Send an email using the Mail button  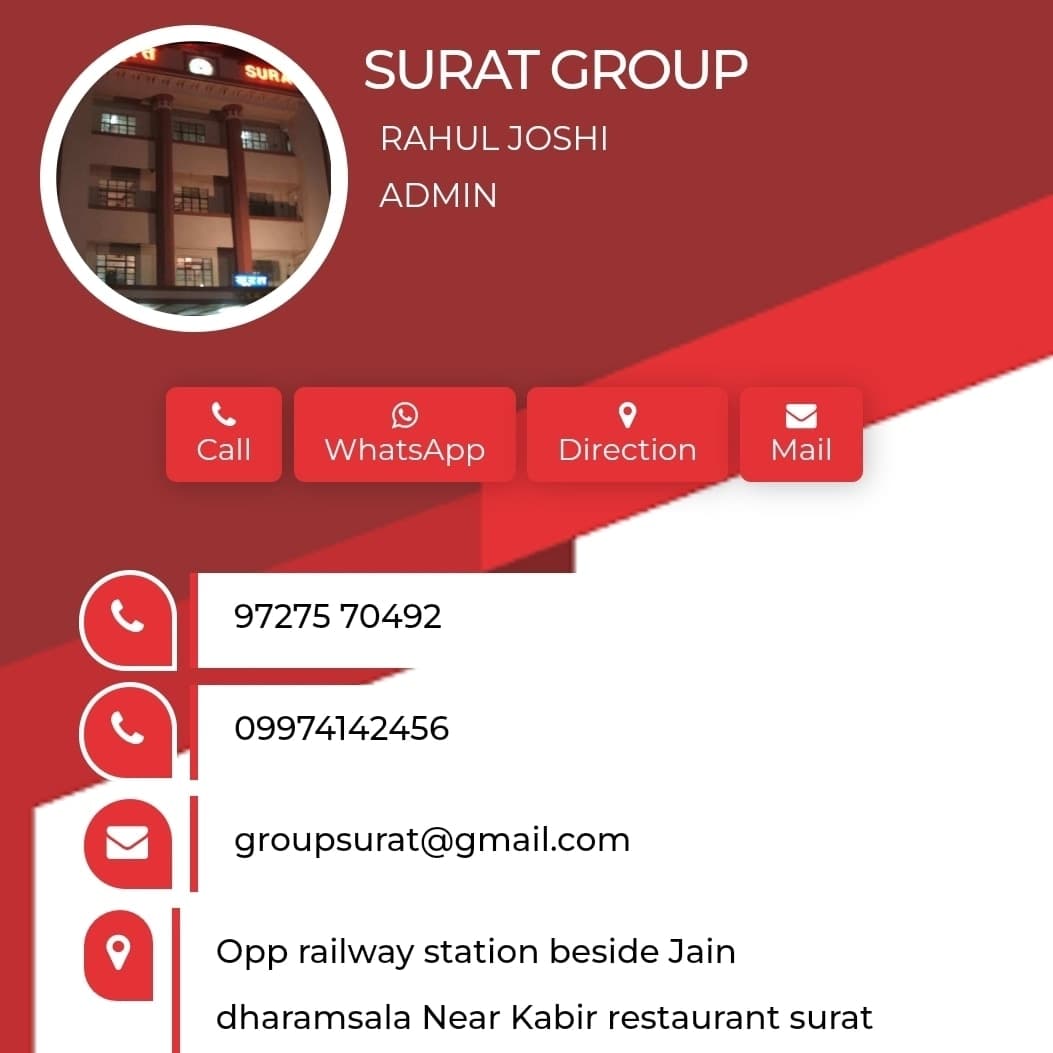tap(801, 435)
